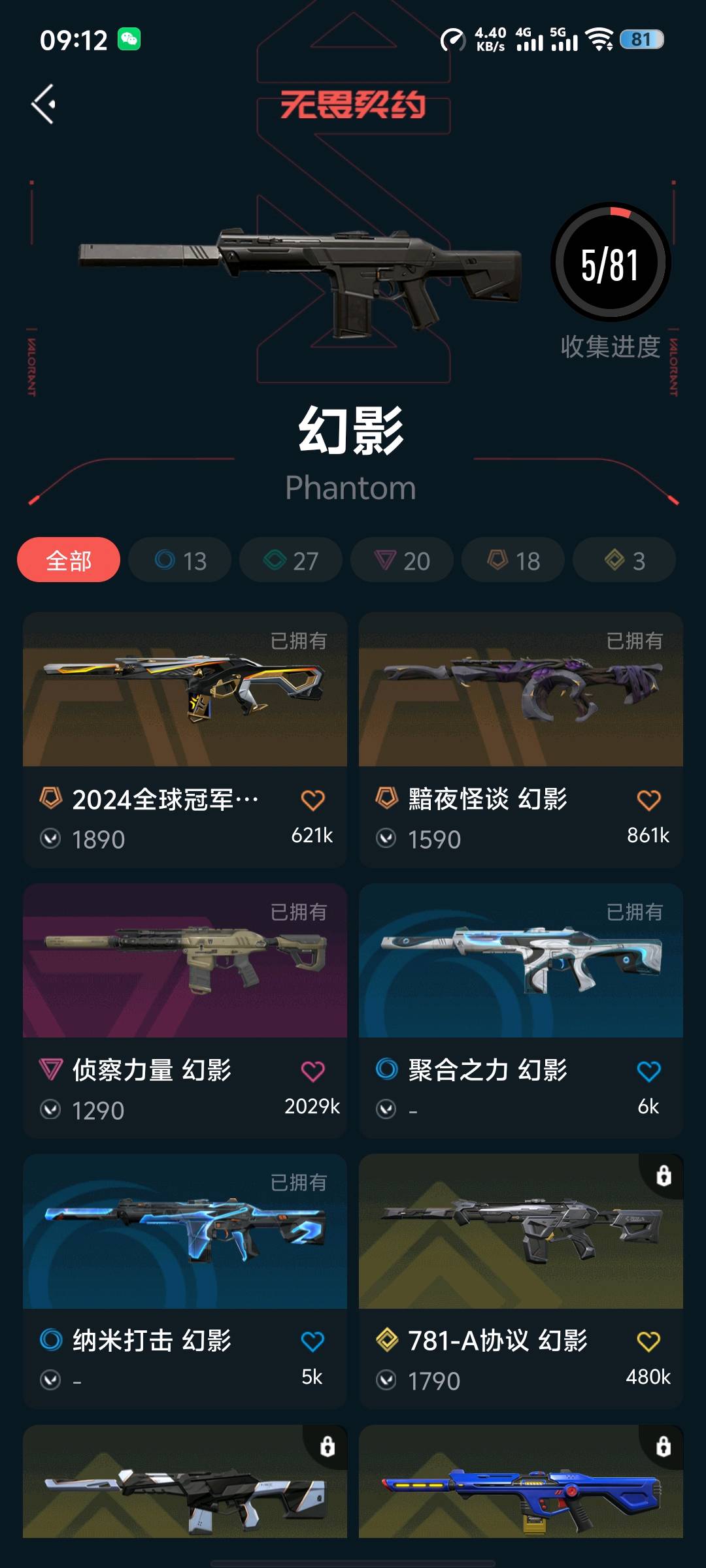706x1568 pixels.
Task: Open the 781-A协议 幻影 skin card
Action: pos(521,1233)
